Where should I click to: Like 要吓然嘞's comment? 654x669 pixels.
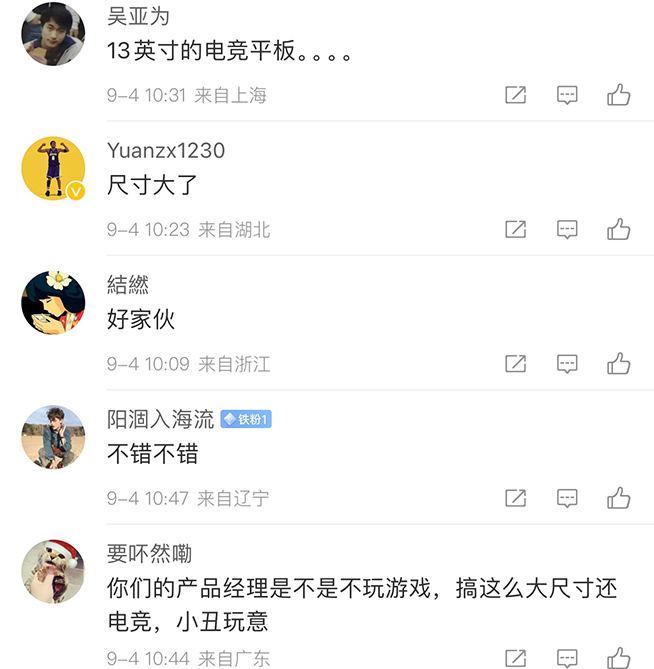tap(618, 658)
